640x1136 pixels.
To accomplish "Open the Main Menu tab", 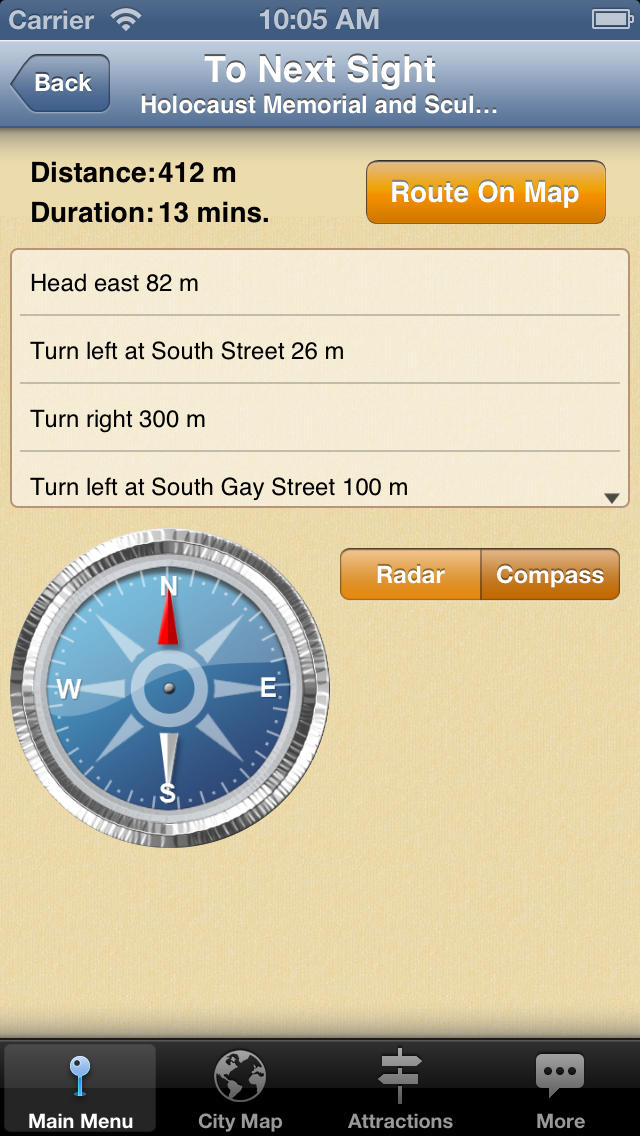I will pyautogui.click(x=80, y=1088).
